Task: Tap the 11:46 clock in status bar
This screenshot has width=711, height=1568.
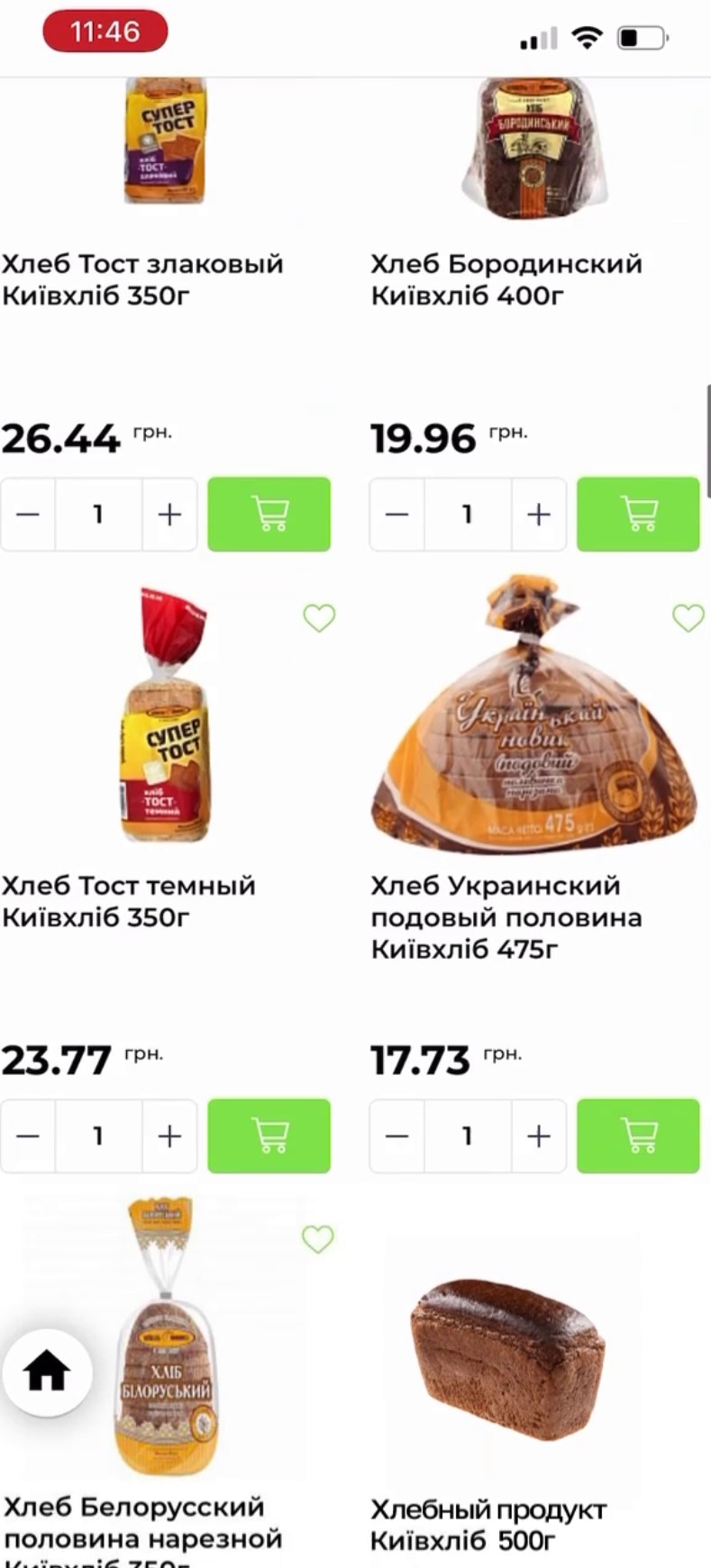Action: pos(105,31)
